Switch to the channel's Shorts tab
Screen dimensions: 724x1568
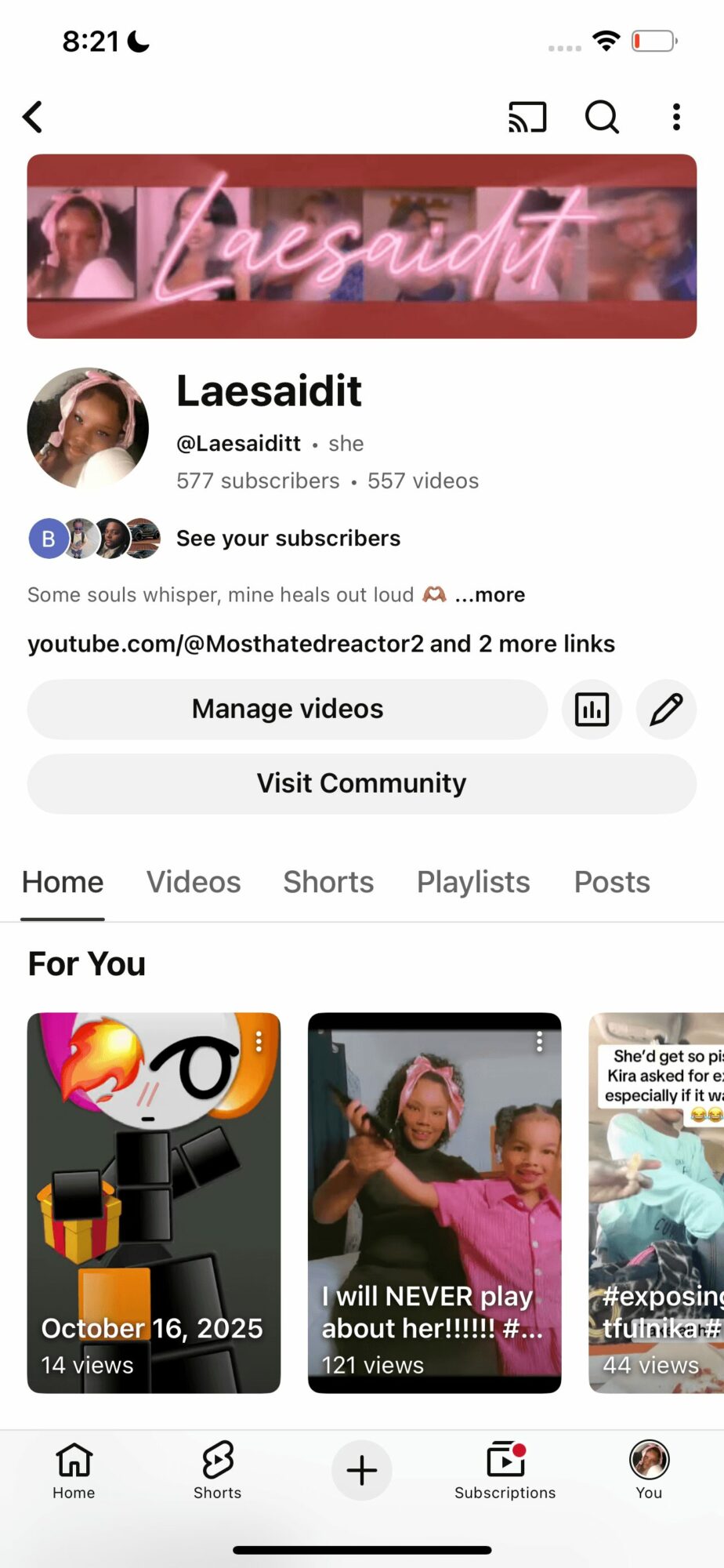[x=328, y=882]
